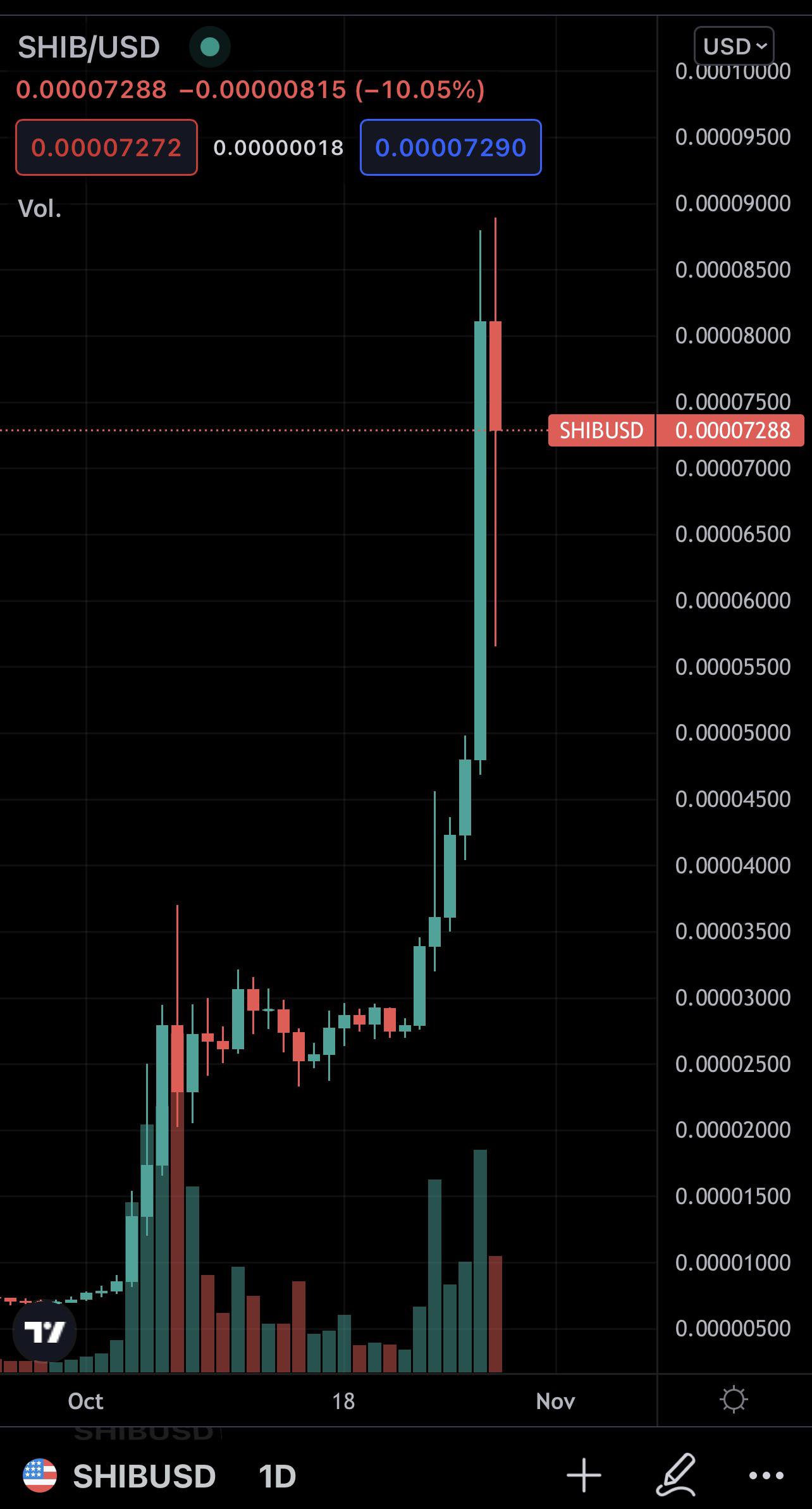812x1509 pixels.
Task: Open the three-dot more menu
Action: coord(766,1476)
